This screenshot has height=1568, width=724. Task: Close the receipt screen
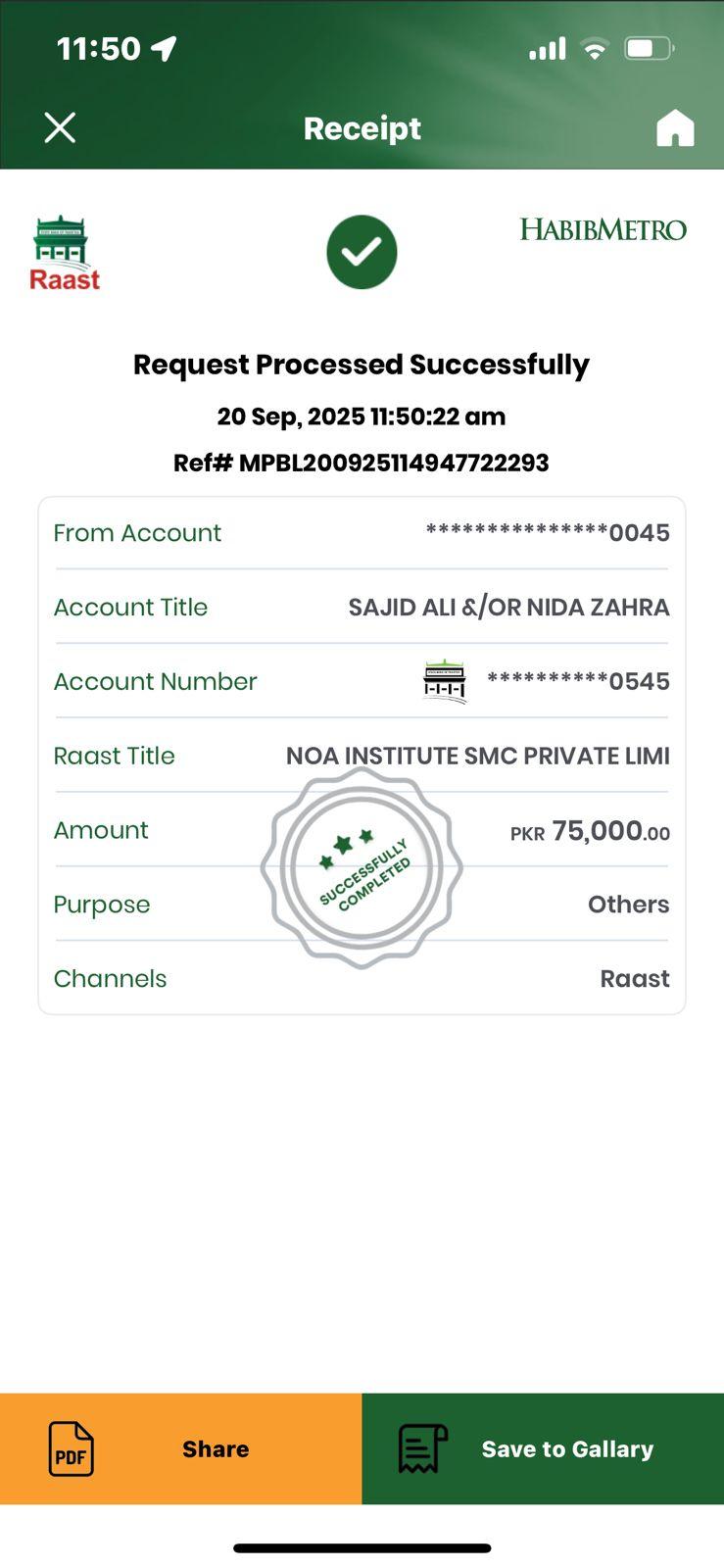point(60,127)
